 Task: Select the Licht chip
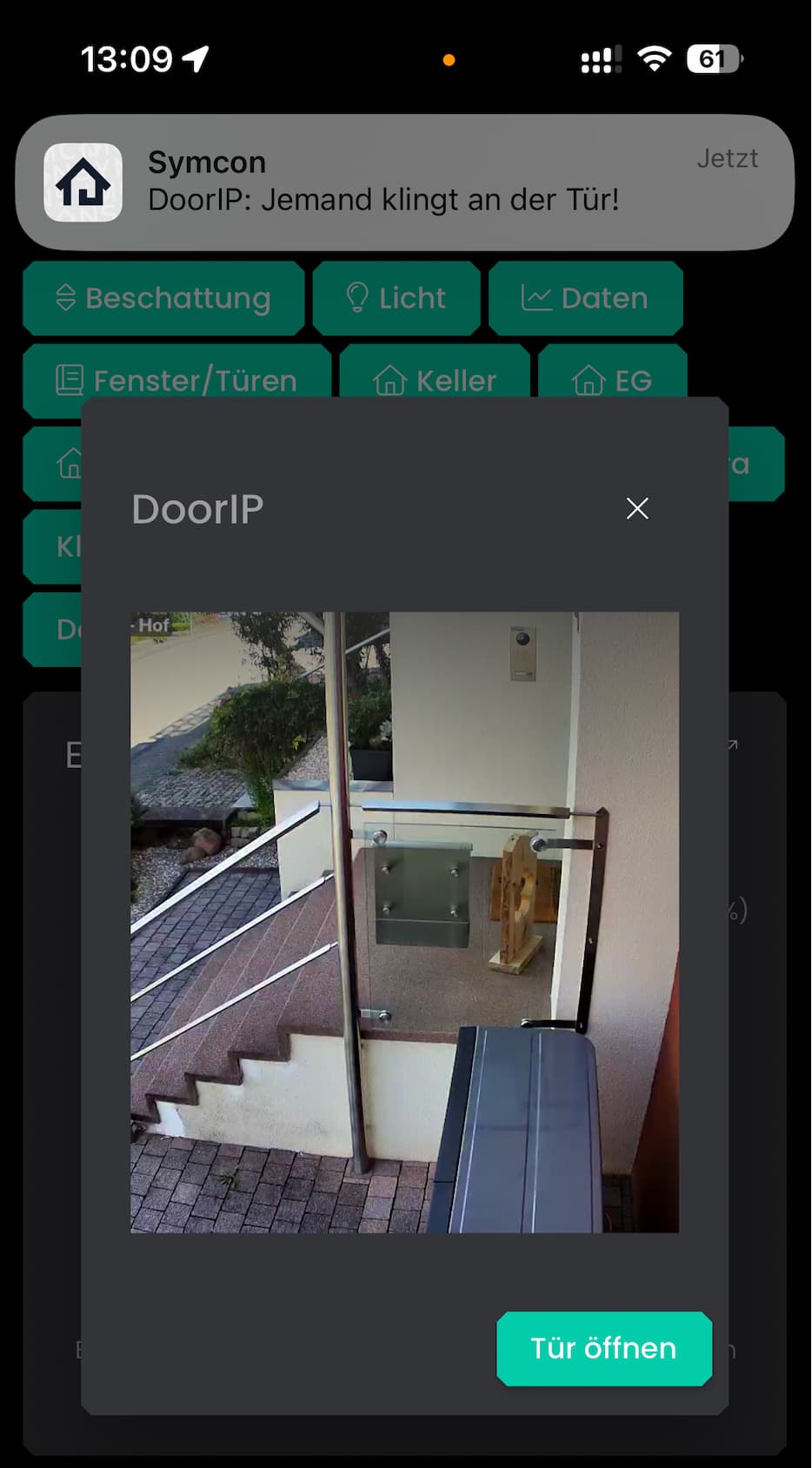396,298
